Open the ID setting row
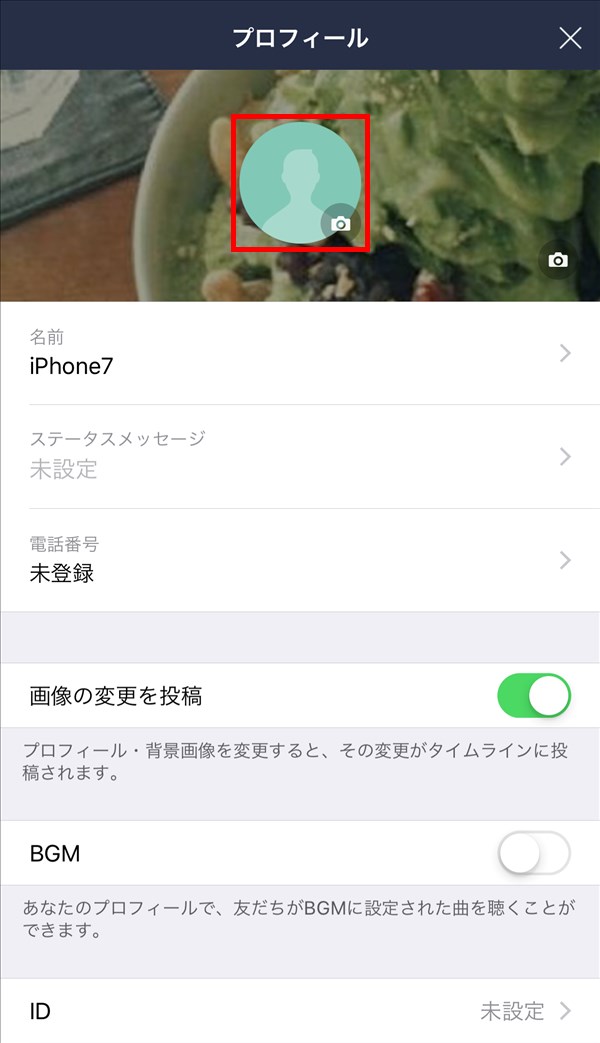The width and height of the screenshot is (600, 1043). (x=300, y=1010)
